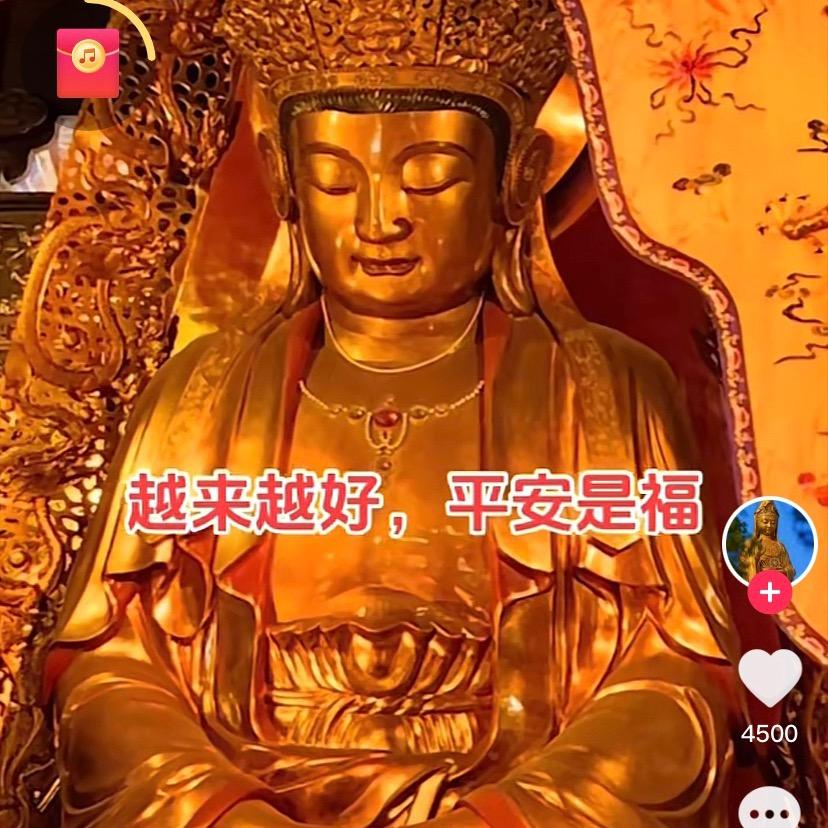Open the red envelope music reward
Screen dimensions: 828x828
[x=88, y=63]
